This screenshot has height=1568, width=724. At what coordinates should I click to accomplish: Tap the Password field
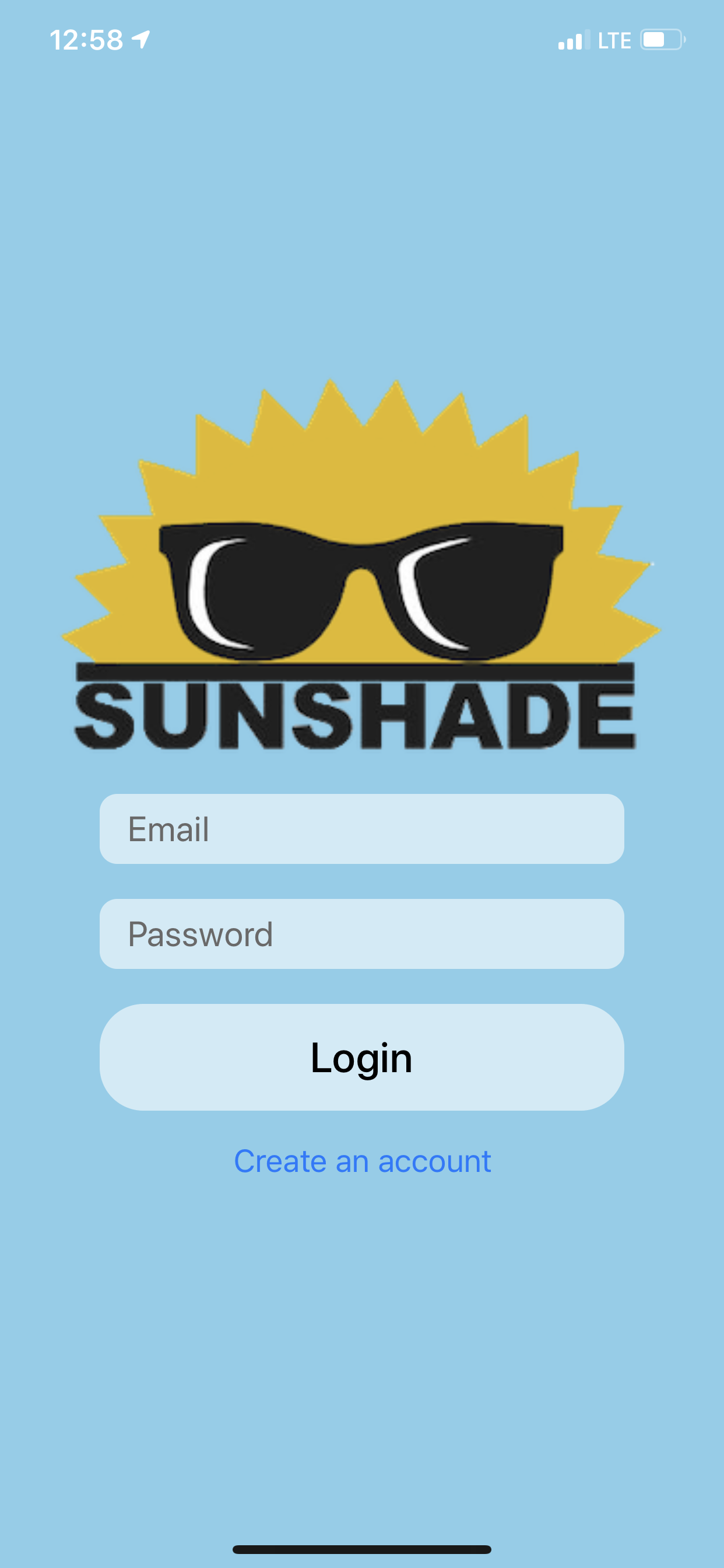click(361, 934)
